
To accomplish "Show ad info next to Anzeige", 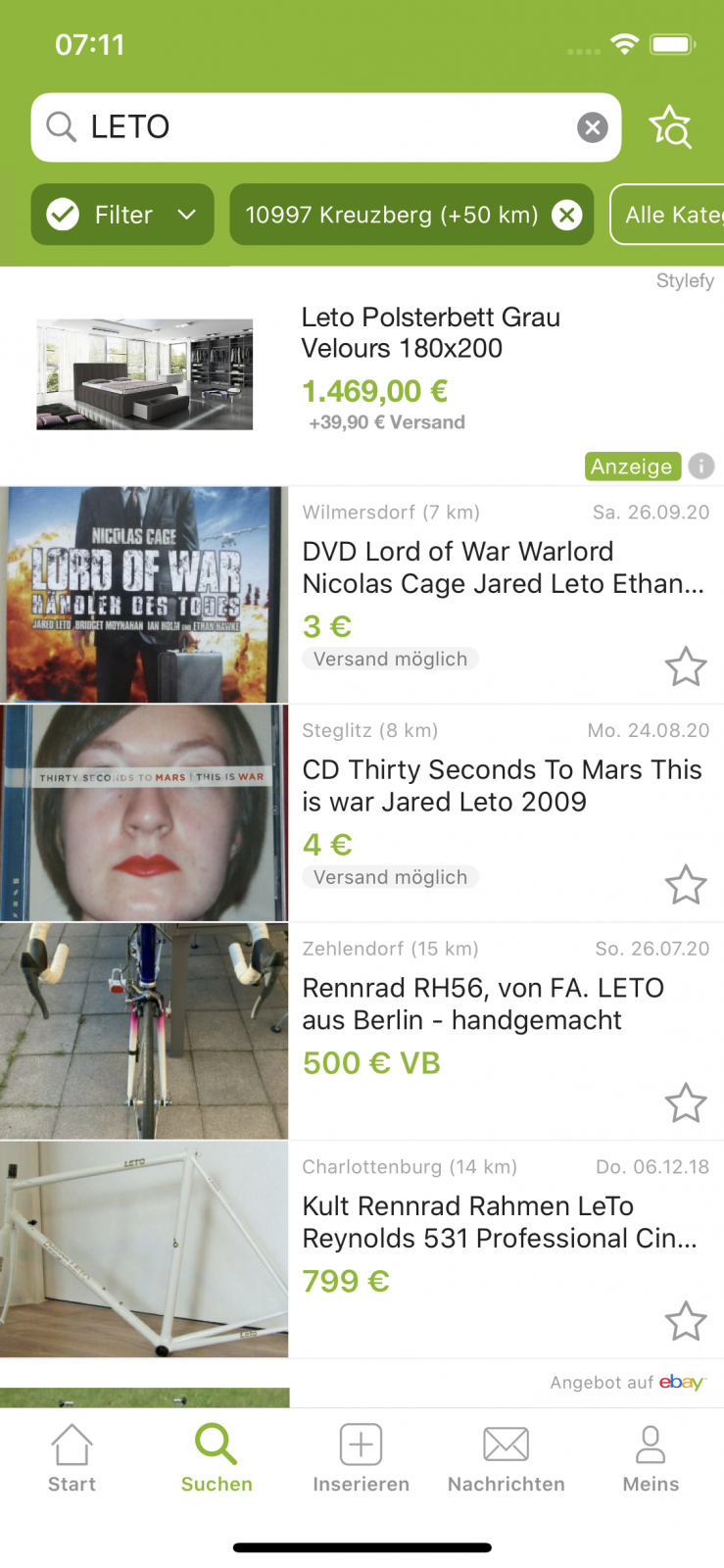I will coord(700,466).
